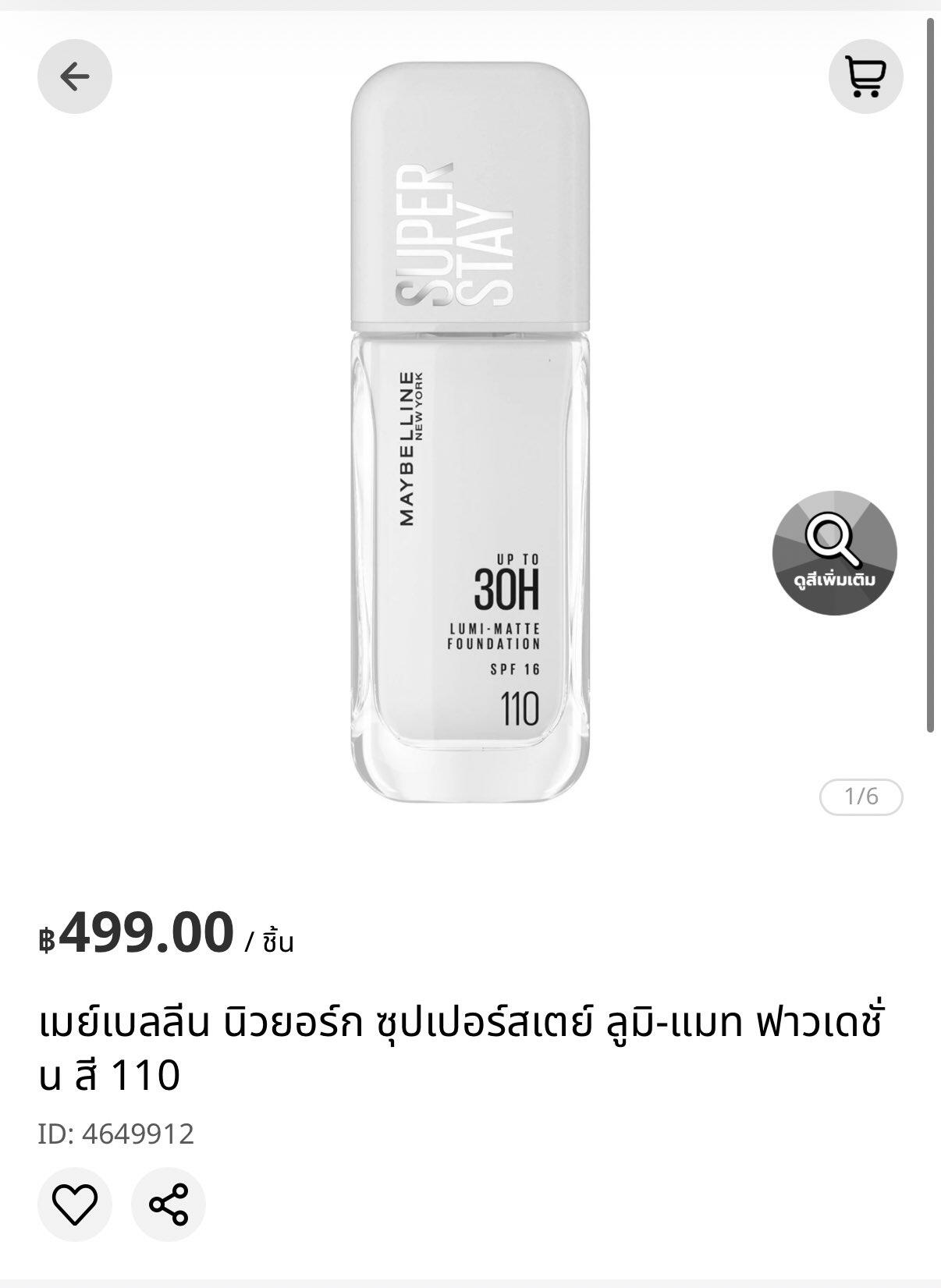Open the shopping cart
Screen dimensions: 941x1288
(865, 76)
